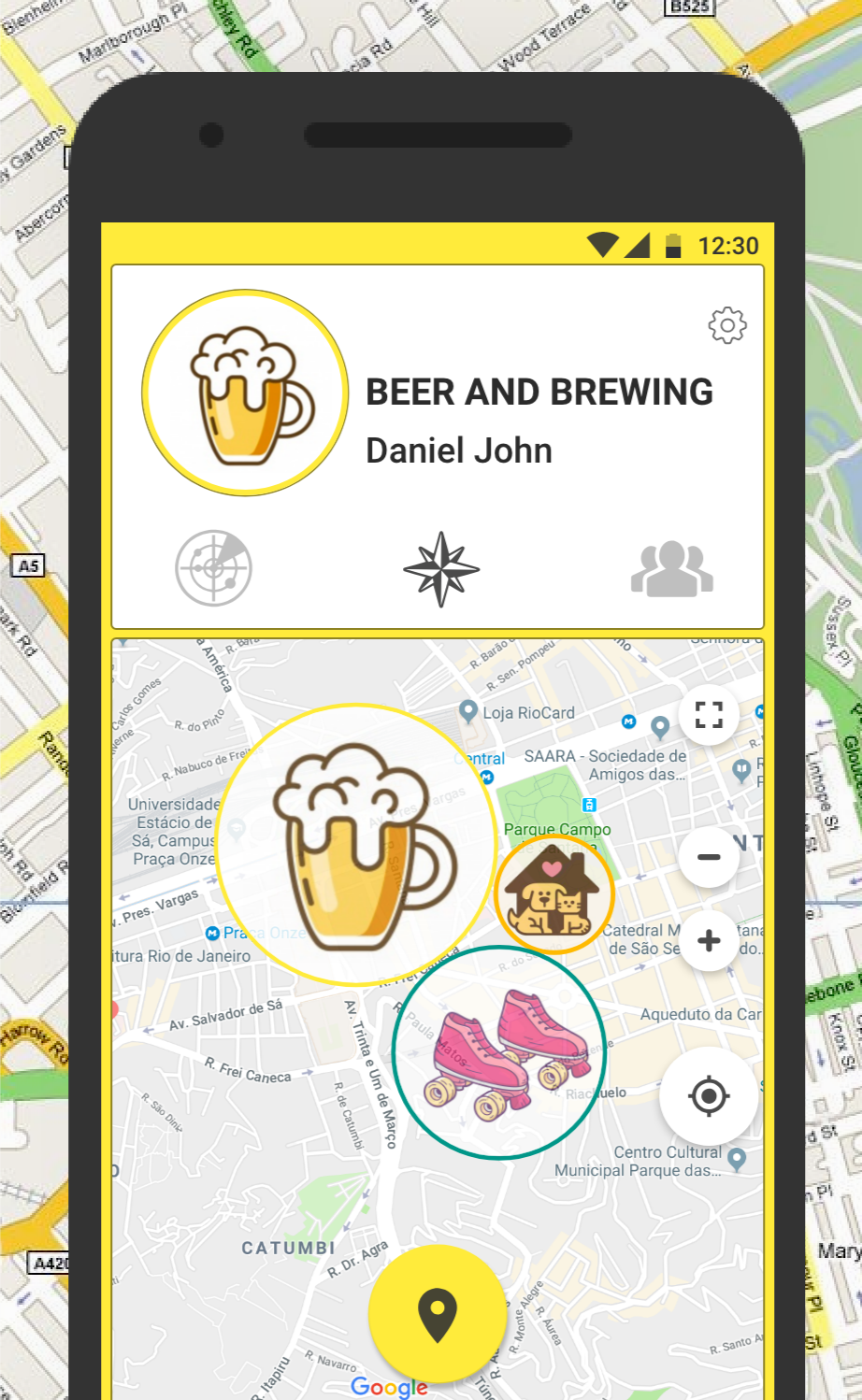
Task: Open the Loja RioCard map pin
Action: pyautogui.click(x=470, y=712)
